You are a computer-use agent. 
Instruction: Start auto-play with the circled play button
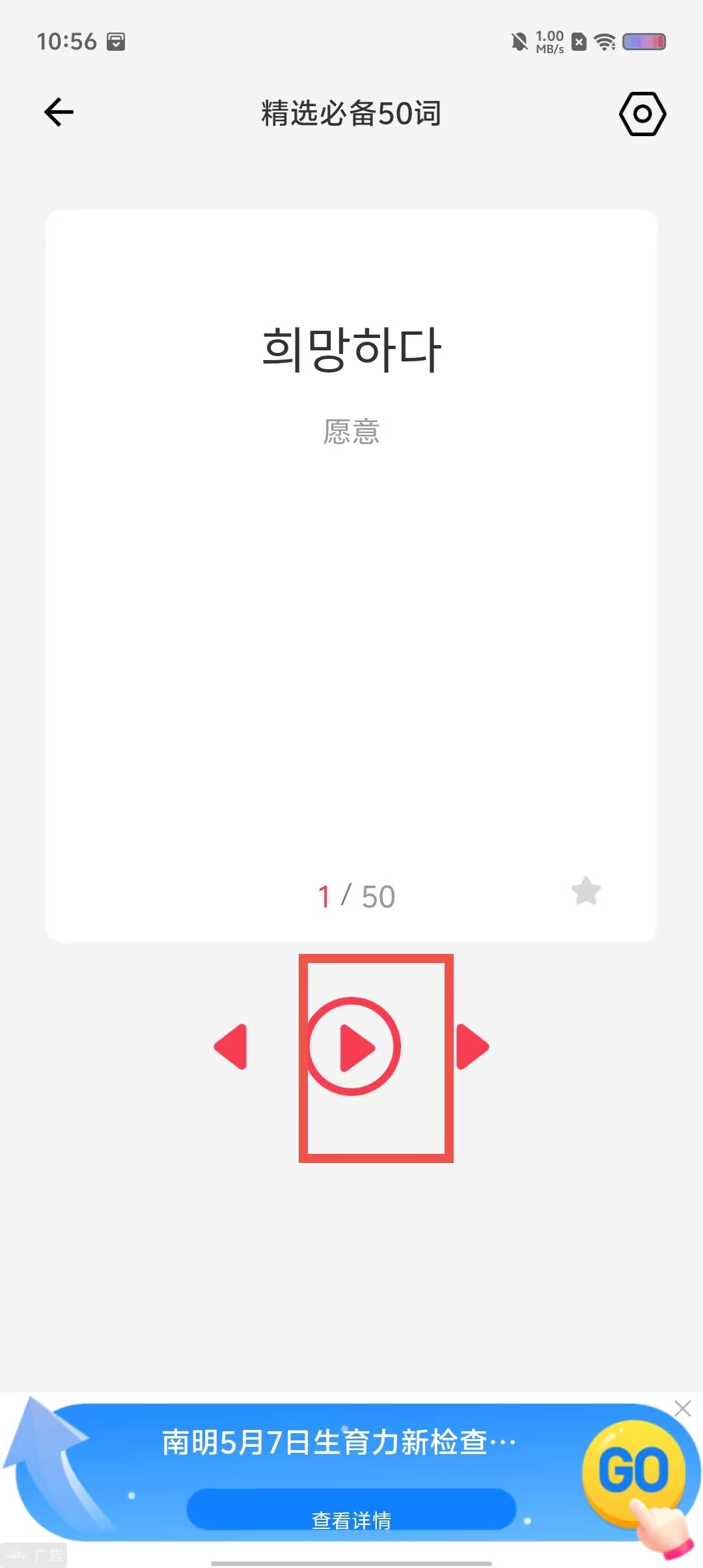point(352,1046)
